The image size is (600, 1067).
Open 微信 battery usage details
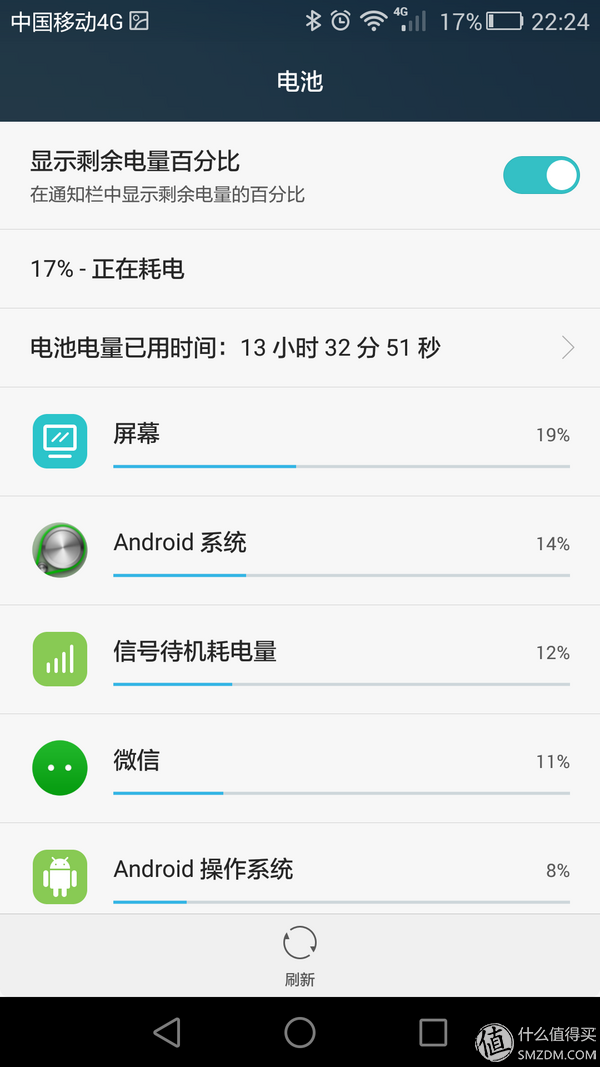coord(300,768)
